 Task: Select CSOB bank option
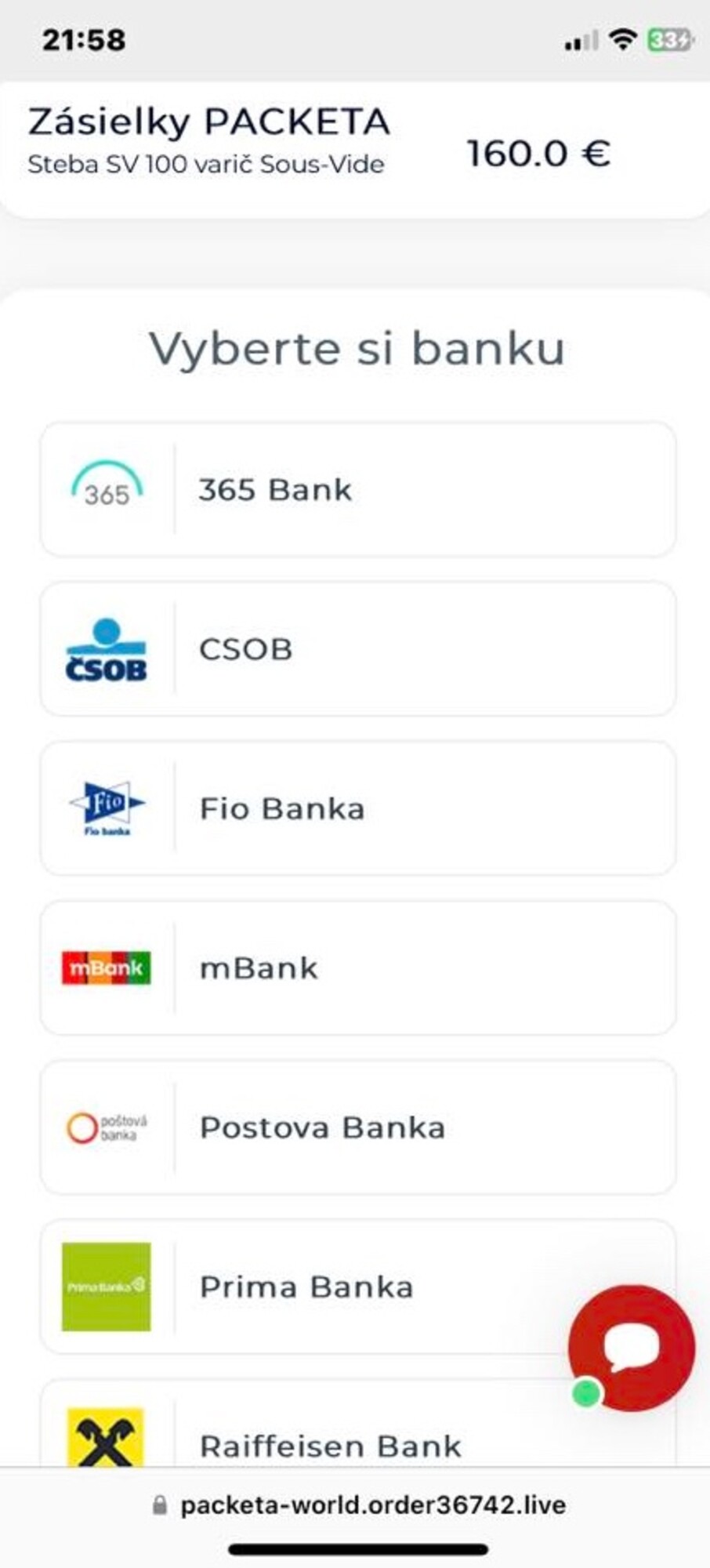pos(355,648)
